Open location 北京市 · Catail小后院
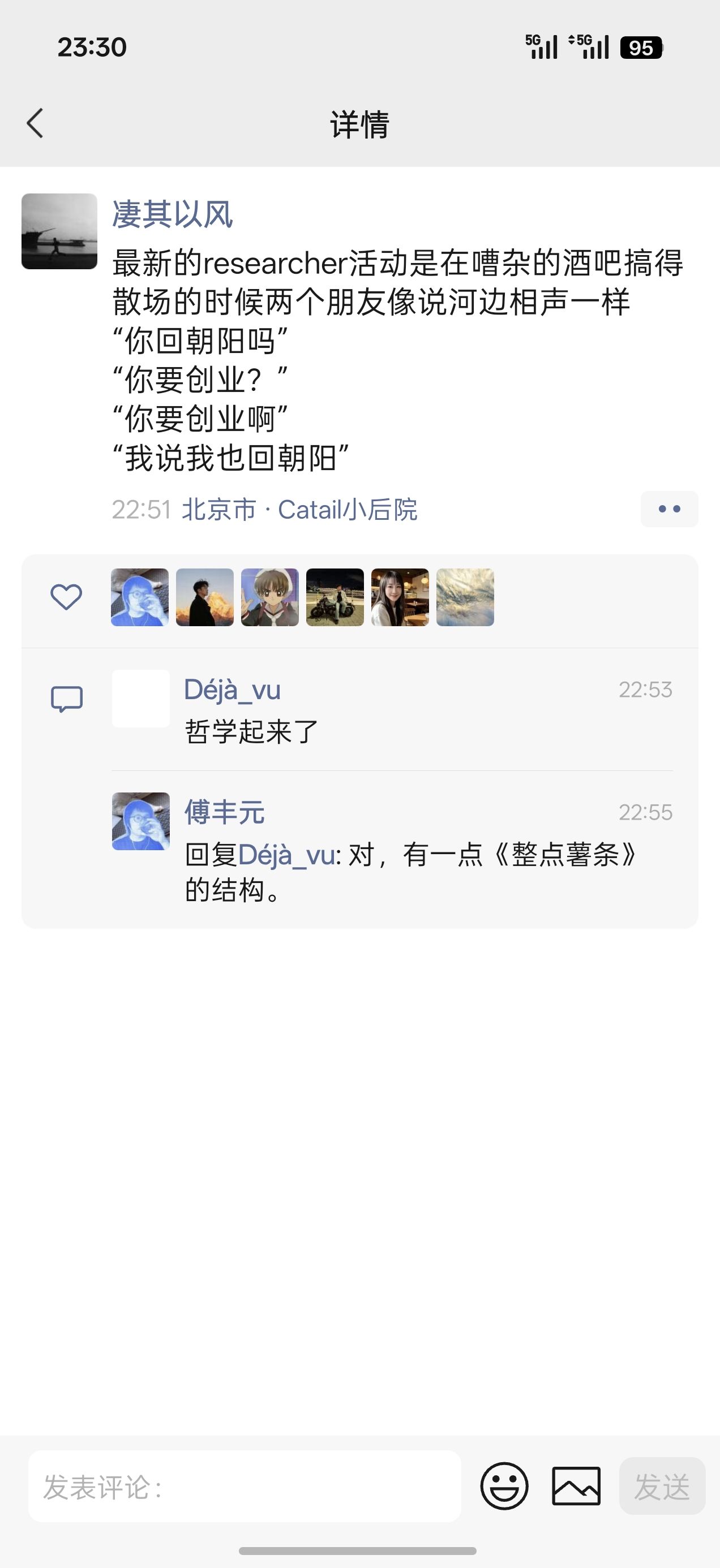 pos(299,510)
